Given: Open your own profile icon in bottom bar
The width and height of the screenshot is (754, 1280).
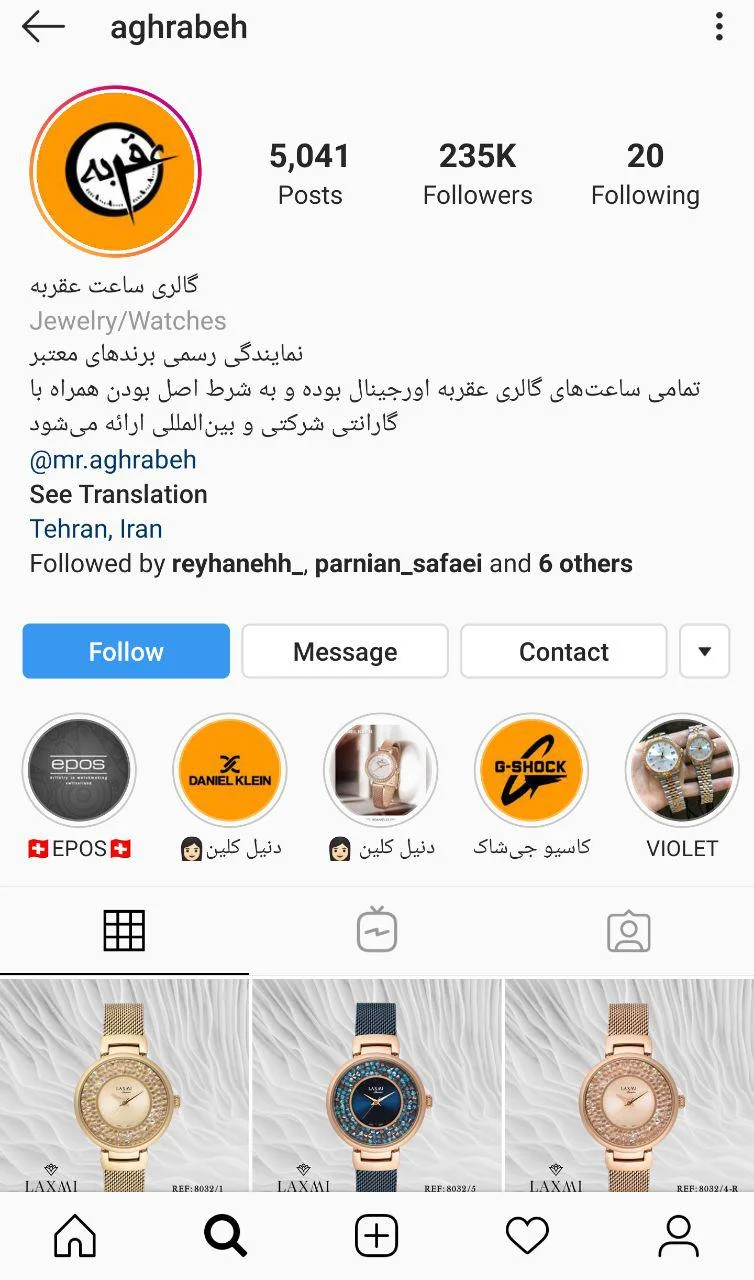Looking at the screenshot, I should coord(679,1235).
